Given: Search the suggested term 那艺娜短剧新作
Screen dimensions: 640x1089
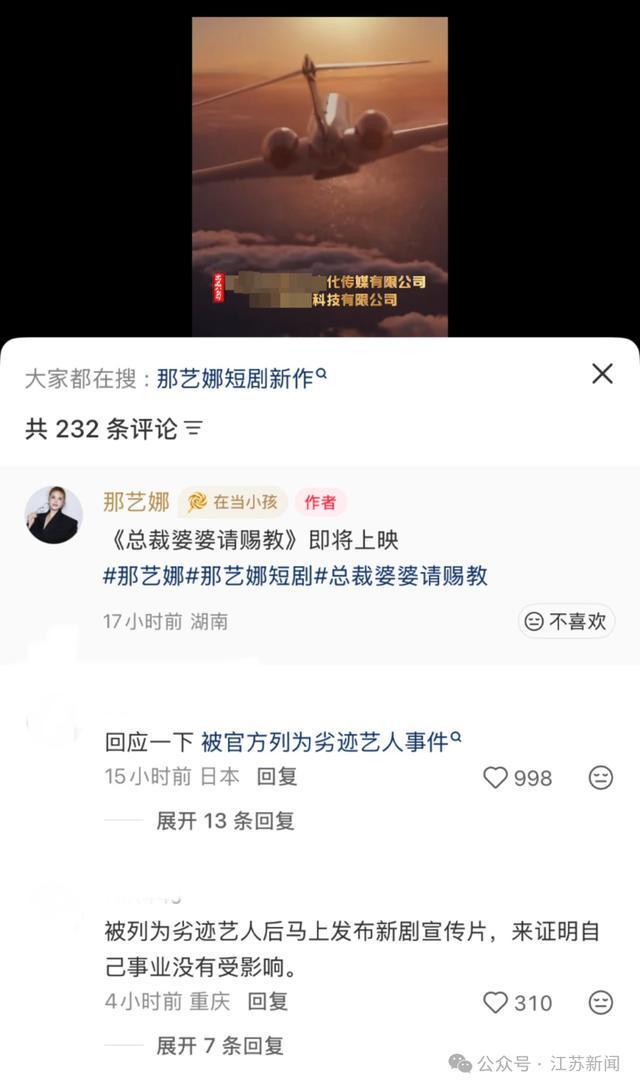Looking at the screenshot, I should pos(241,378).
